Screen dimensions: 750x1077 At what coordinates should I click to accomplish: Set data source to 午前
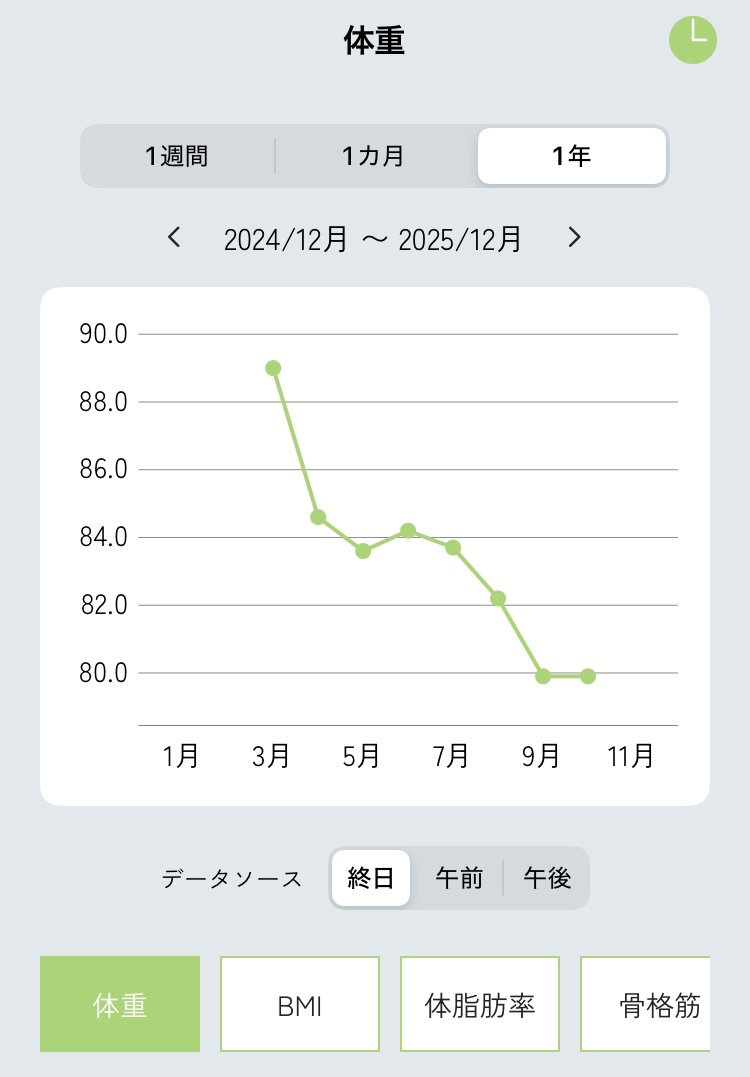click(459, 878)
